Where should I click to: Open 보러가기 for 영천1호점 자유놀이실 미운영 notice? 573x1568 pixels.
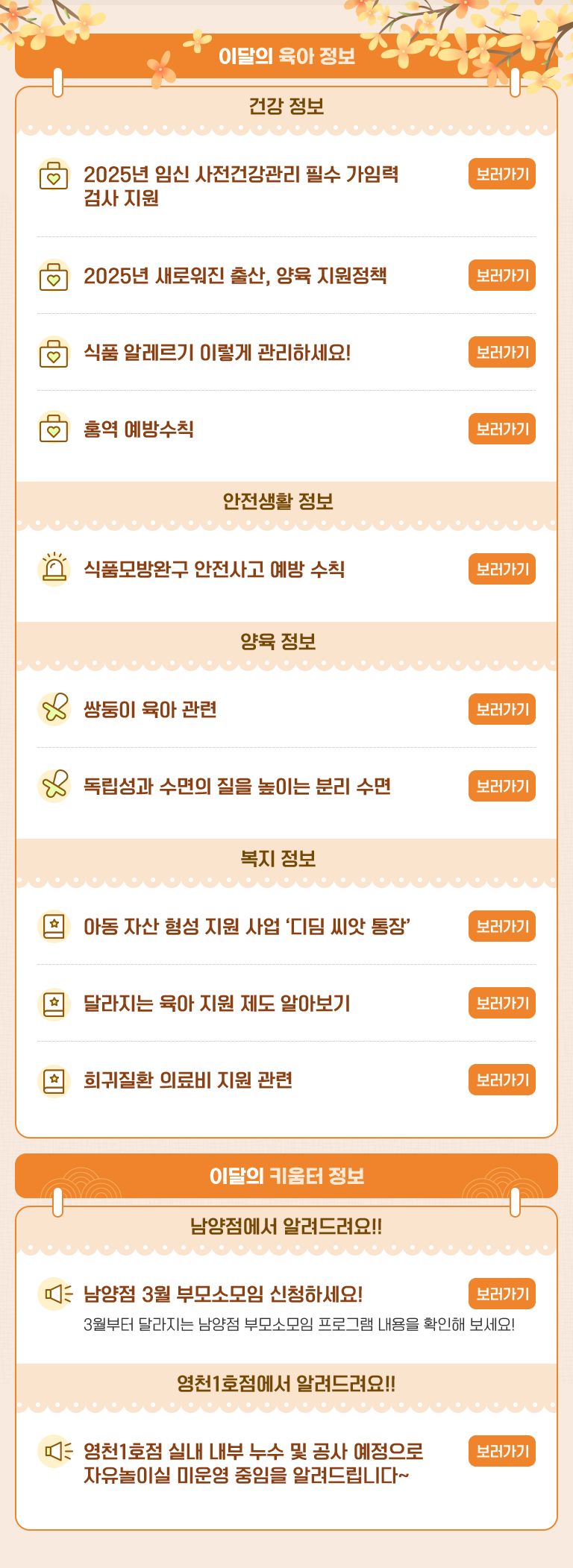tap(501, 1451)
